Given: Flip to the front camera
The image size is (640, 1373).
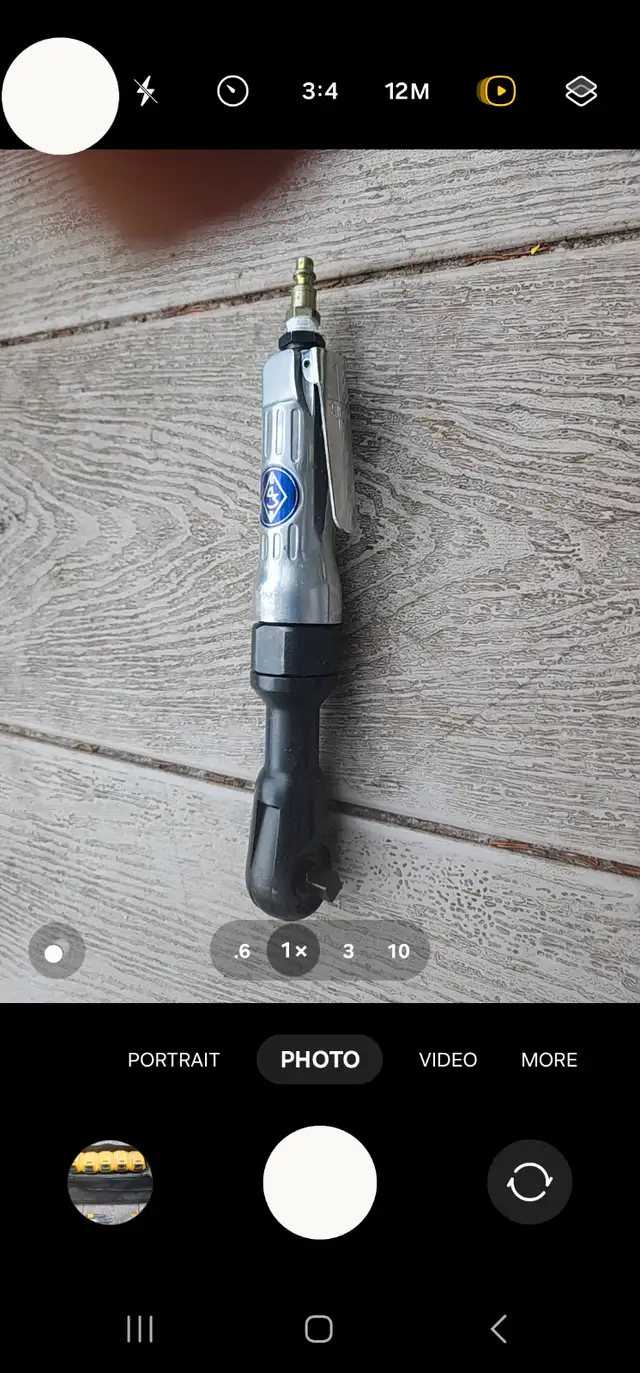Looking at the screenshot, I should pyautogui.click(x=529, y=1183).
